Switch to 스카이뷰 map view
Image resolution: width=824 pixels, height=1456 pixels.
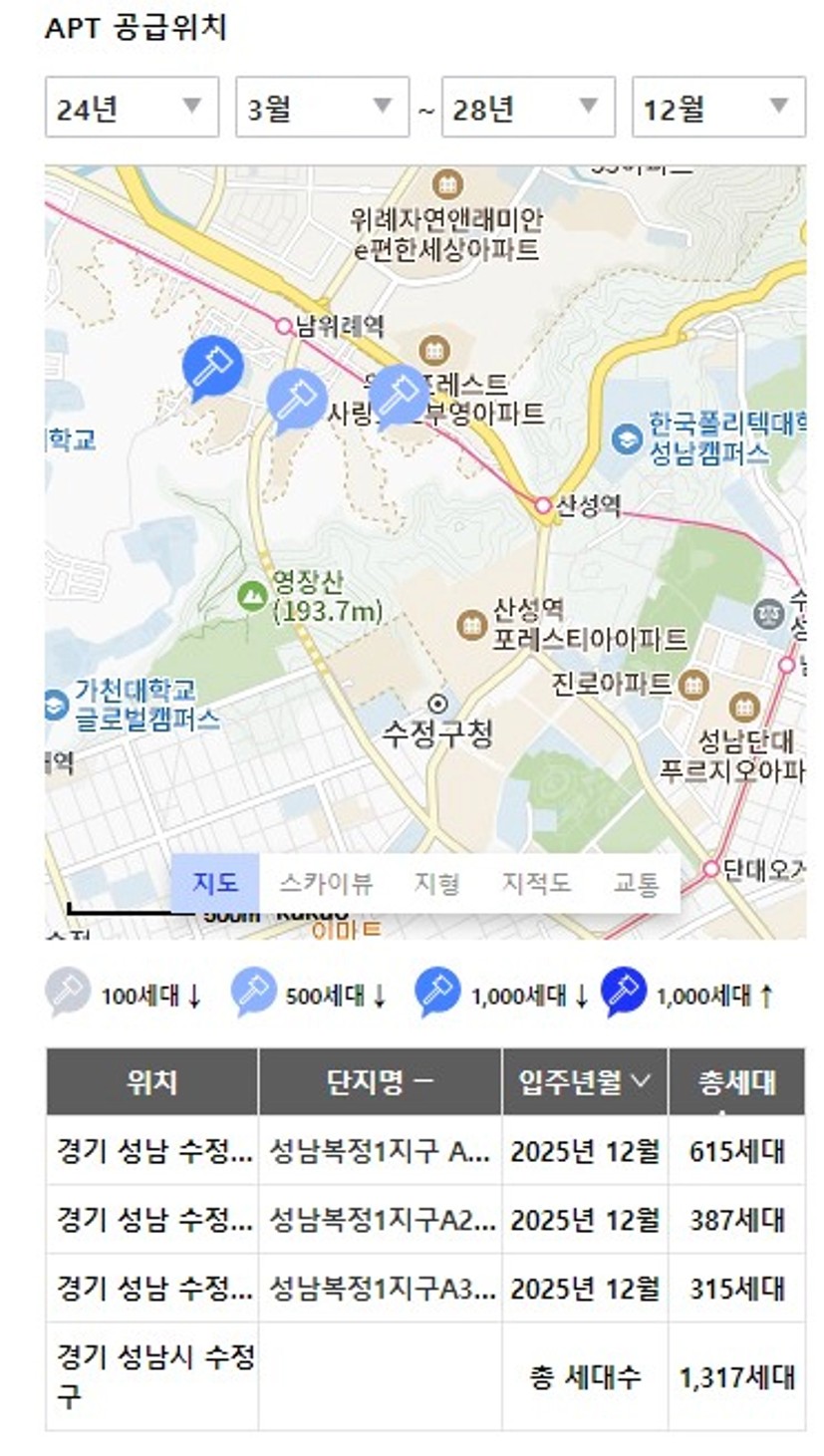tap(326, 883)
